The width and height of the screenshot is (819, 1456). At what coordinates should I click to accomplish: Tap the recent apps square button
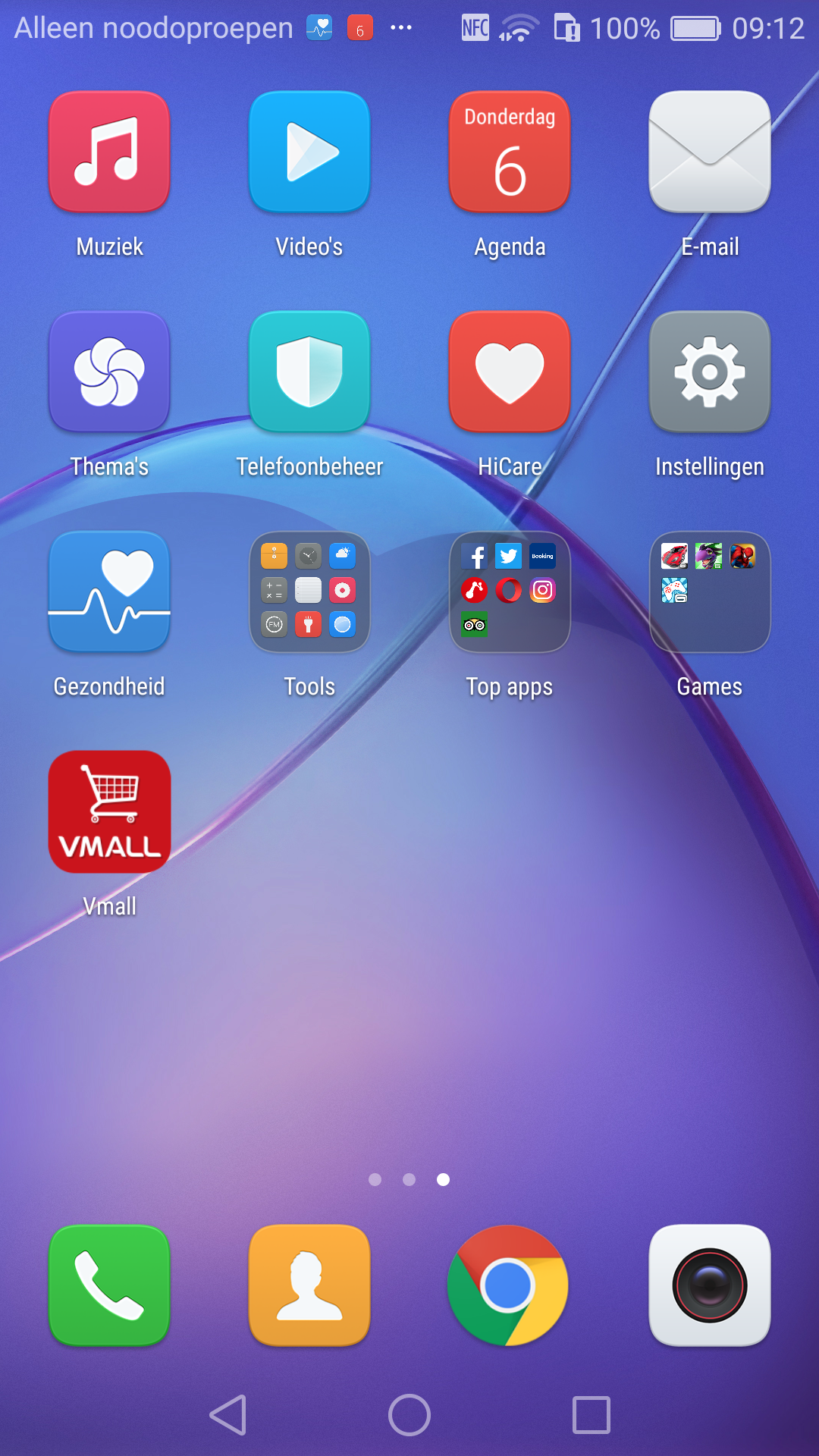pos(591,1415)
